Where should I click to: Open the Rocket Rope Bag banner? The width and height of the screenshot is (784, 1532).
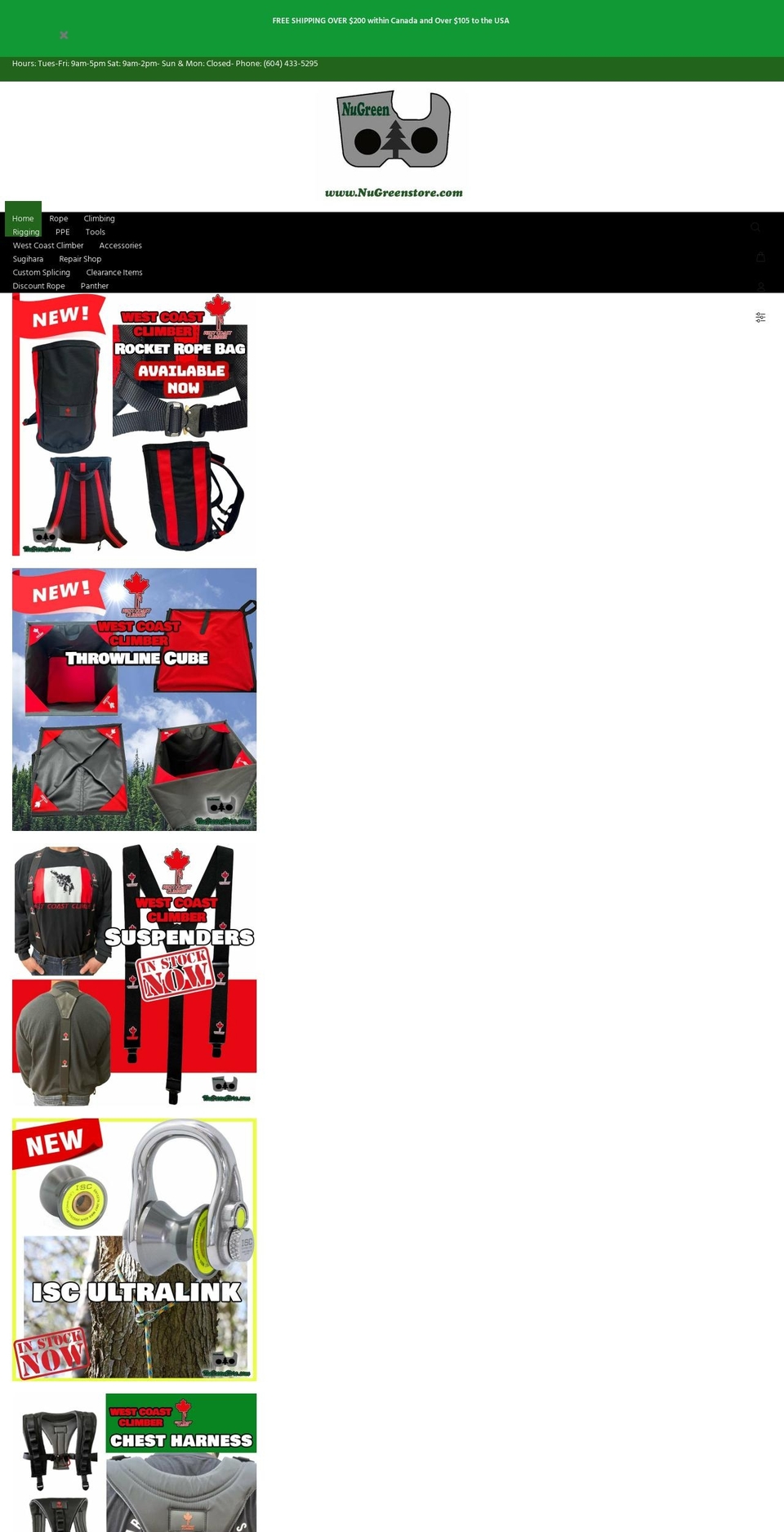(134, 425)
